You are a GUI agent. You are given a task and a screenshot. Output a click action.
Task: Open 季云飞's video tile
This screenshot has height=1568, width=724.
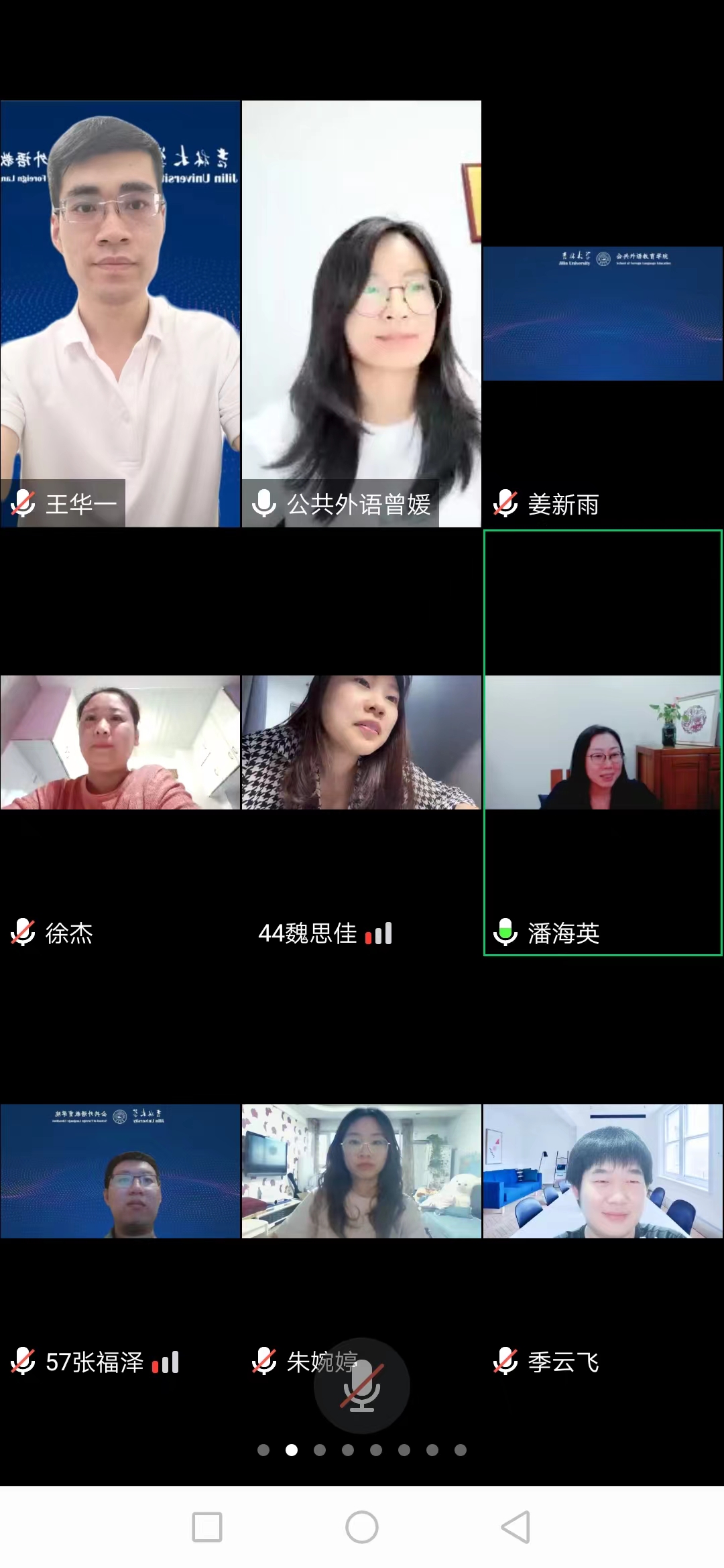pyautogui.click(x=603, y=1171)
